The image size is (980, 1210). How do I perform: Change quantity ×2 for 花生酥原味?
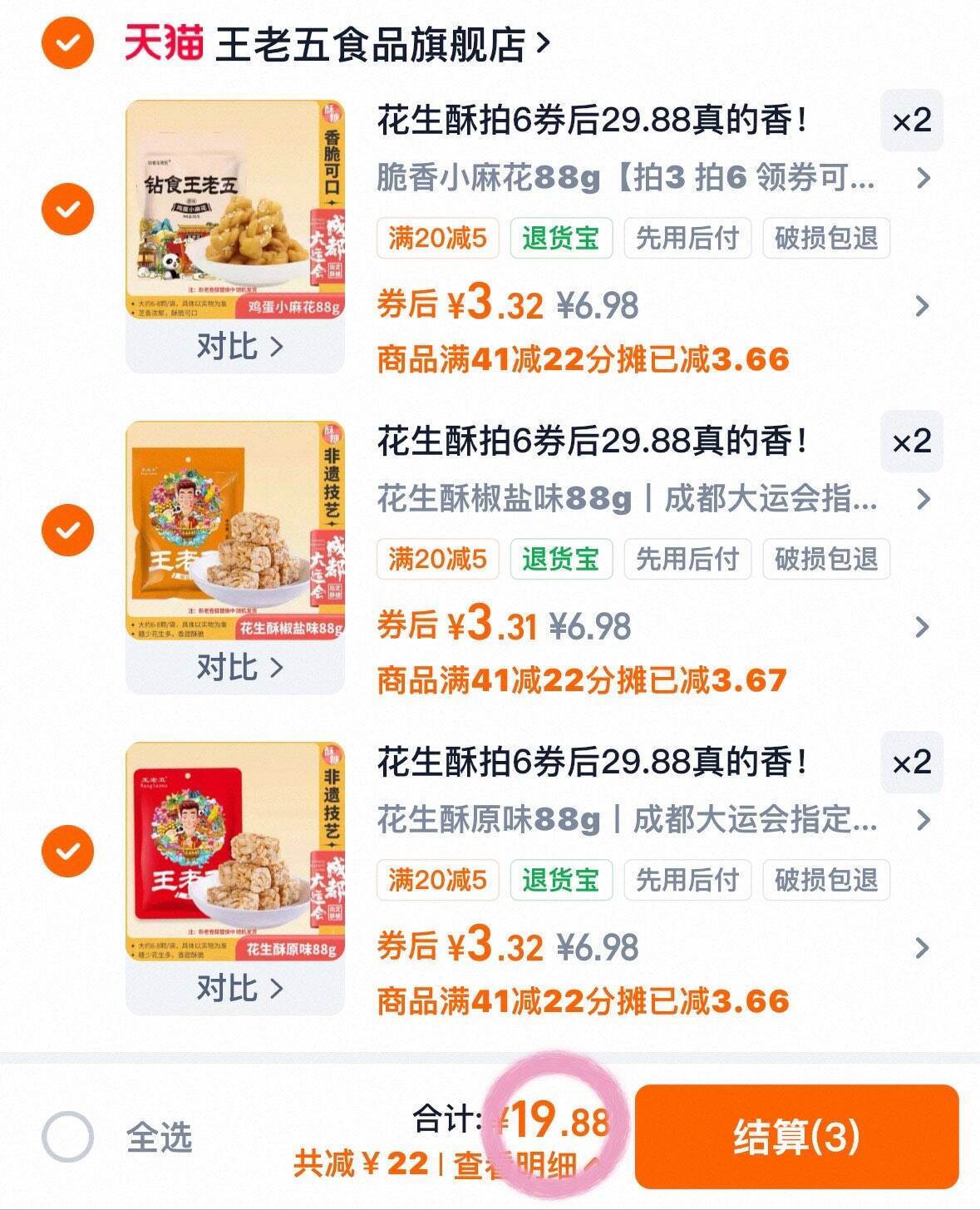(911, 763)
